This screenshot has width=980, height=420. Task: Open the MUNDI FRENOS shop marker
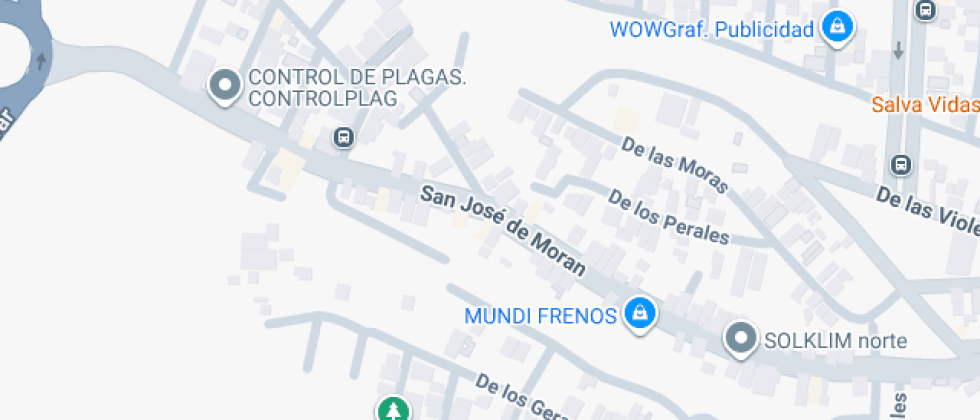coord(639,315)
